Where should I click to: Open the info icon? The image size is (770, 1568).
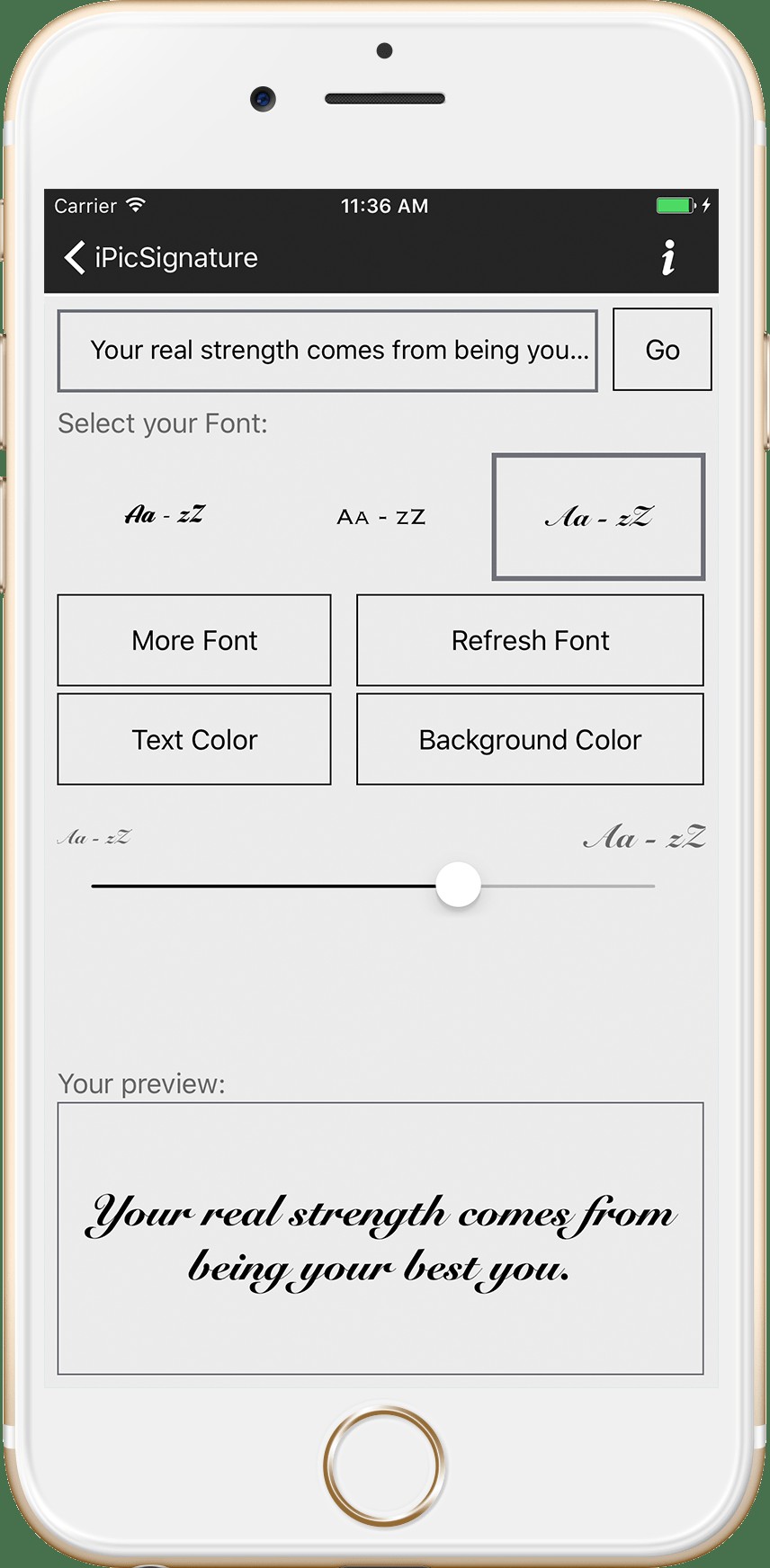(667, 258)
